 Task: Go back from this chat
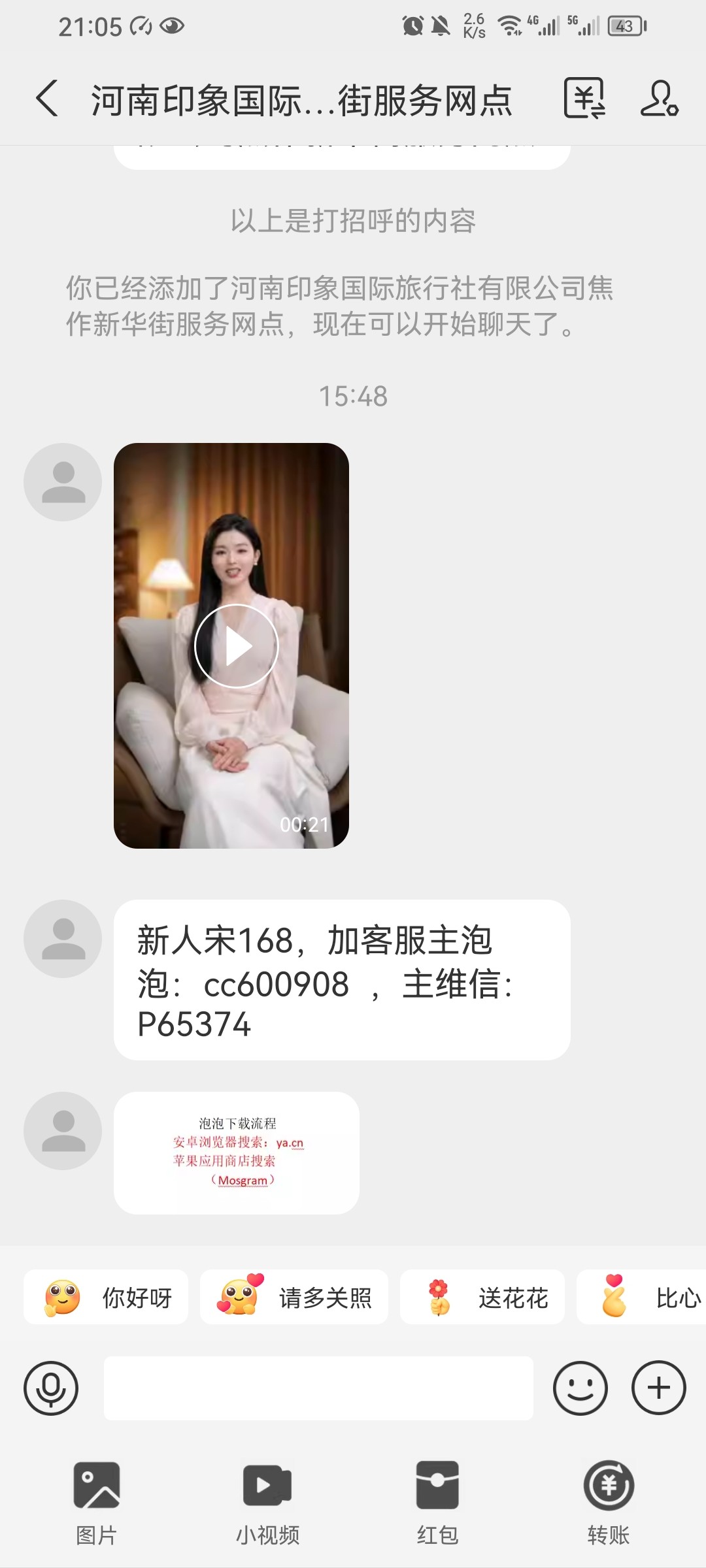47,99
